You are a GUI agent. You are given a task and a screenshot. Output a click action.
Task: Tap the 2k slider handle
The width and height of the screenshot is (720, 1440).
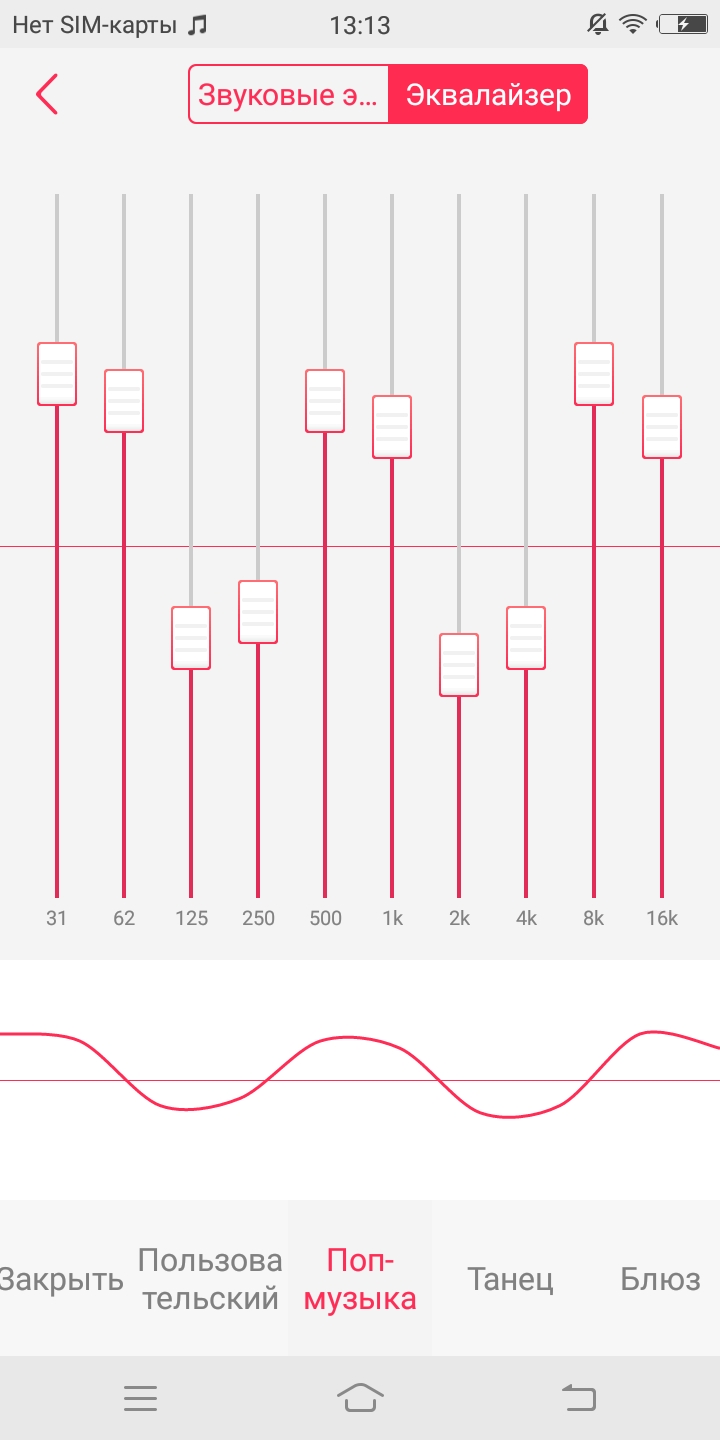[x=459, y=665]
